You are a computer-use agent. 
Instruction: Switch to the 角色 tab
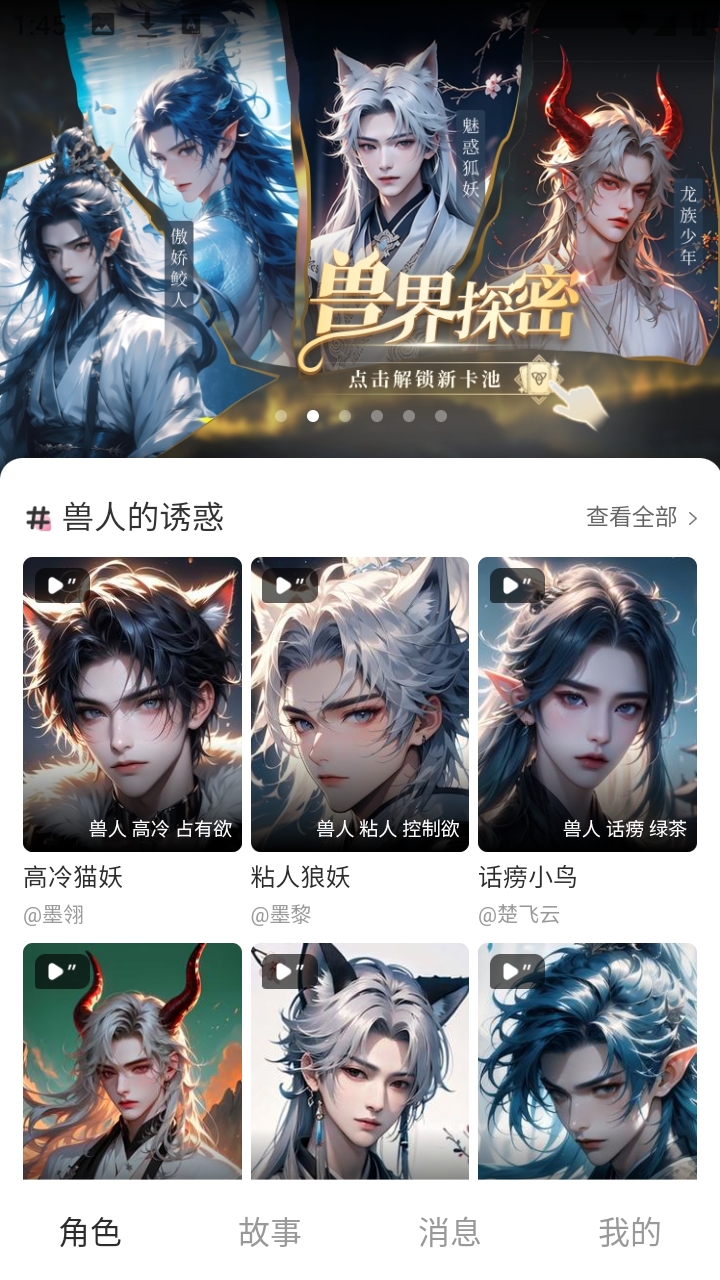(90, 1232)
